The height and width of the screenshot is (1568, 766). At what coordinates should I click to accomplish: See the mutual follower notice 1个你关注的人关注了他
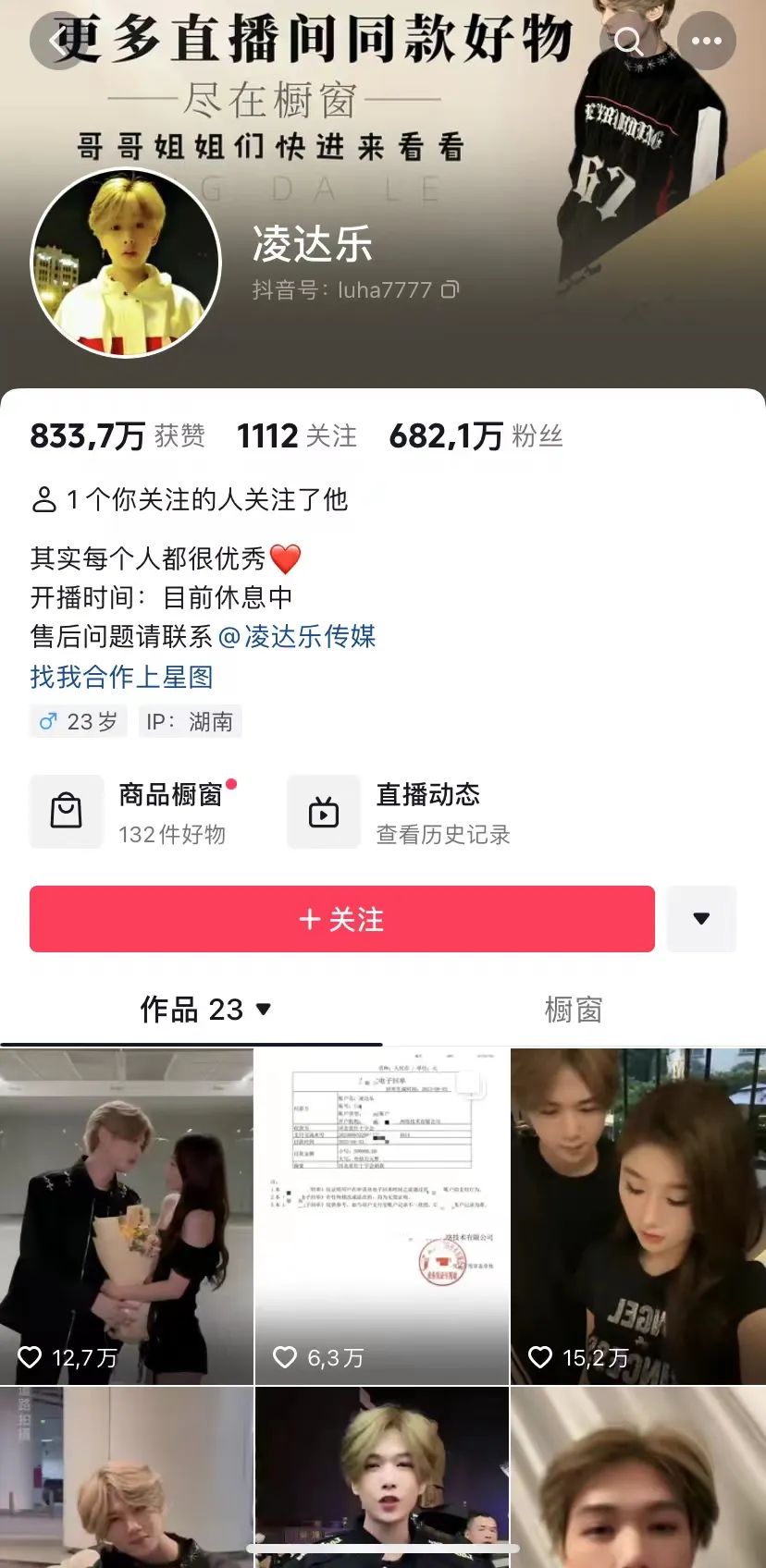pos(190,500)
